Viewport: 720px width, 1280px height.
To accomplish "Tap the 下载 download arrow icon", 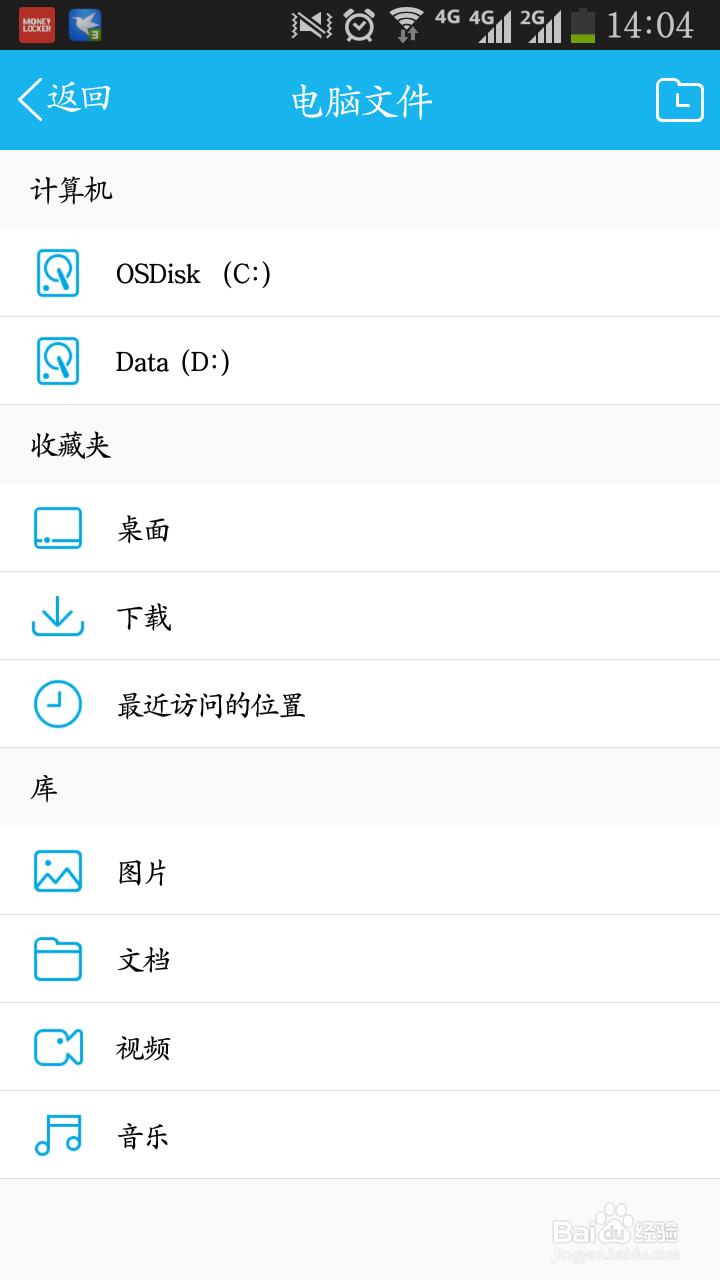I will pyautogui.click(x=57, y=616).
